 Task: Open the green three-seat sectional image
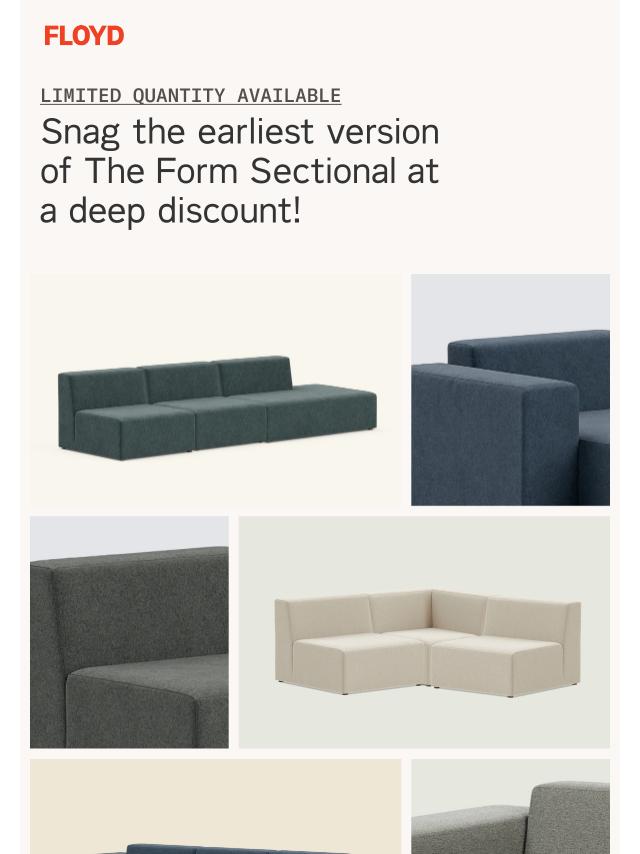pyautogui.click(x=215, y=390)
